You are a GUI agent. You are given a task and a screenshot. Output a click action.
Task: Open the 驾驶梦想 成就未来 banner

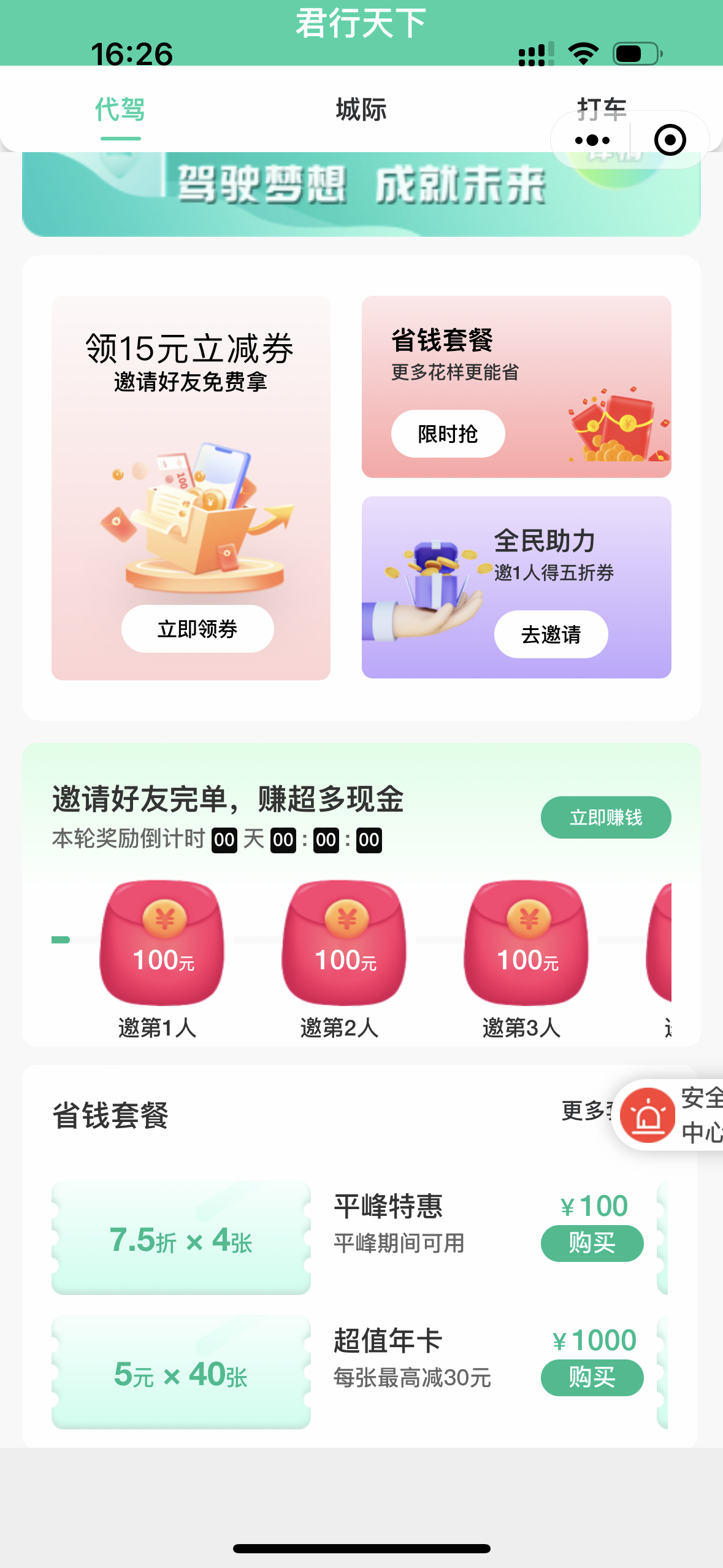361,193
